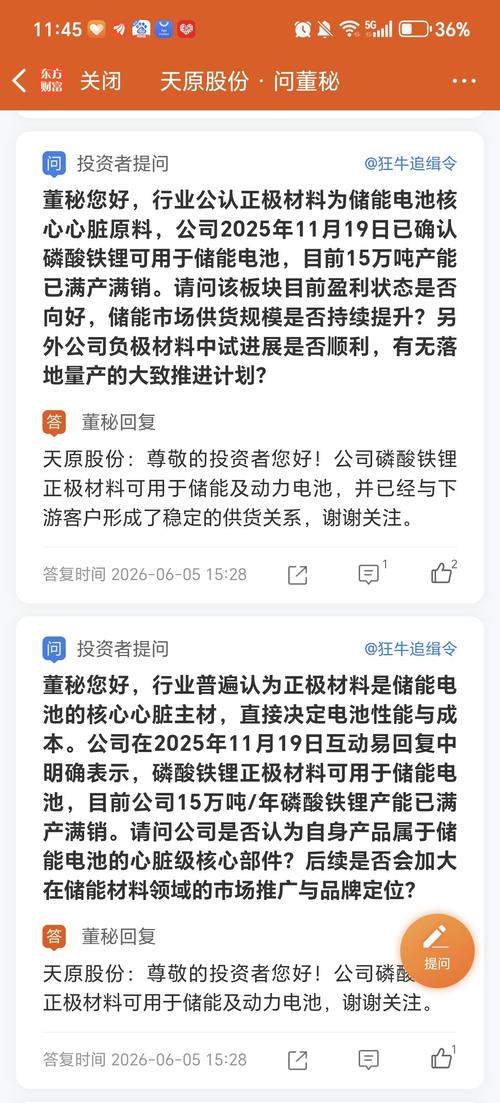
Task: Share the second Q&A about 品牌定位
Action: click(297, 1060)
